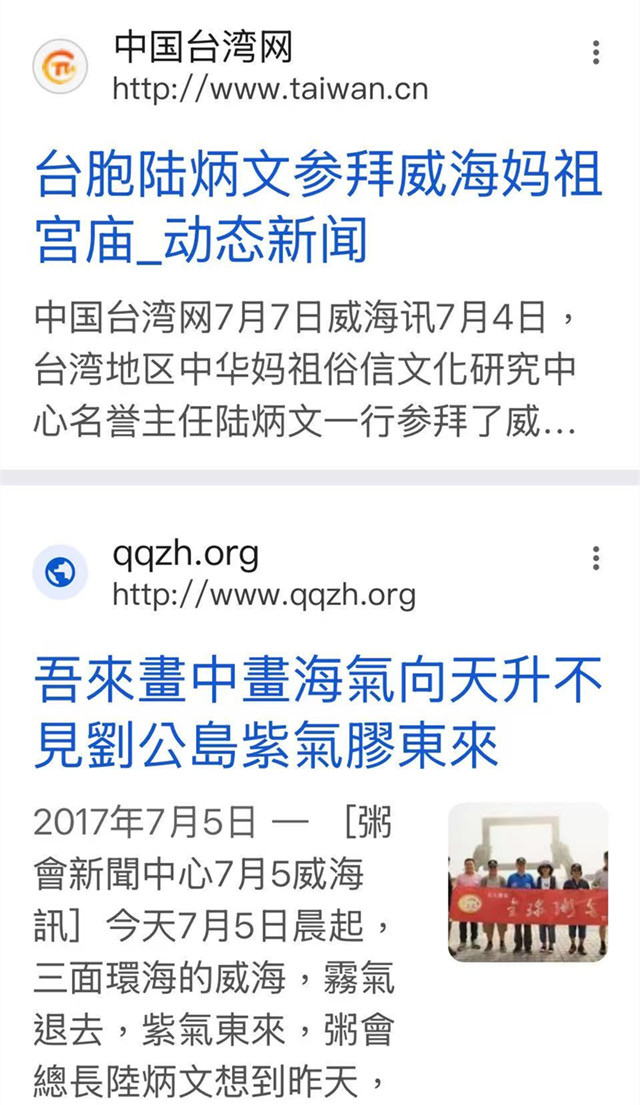Visit the http://www.qqzh.org site header
Image resolution: width=640 pixels, height=1105 pixels.
(263, 595)
